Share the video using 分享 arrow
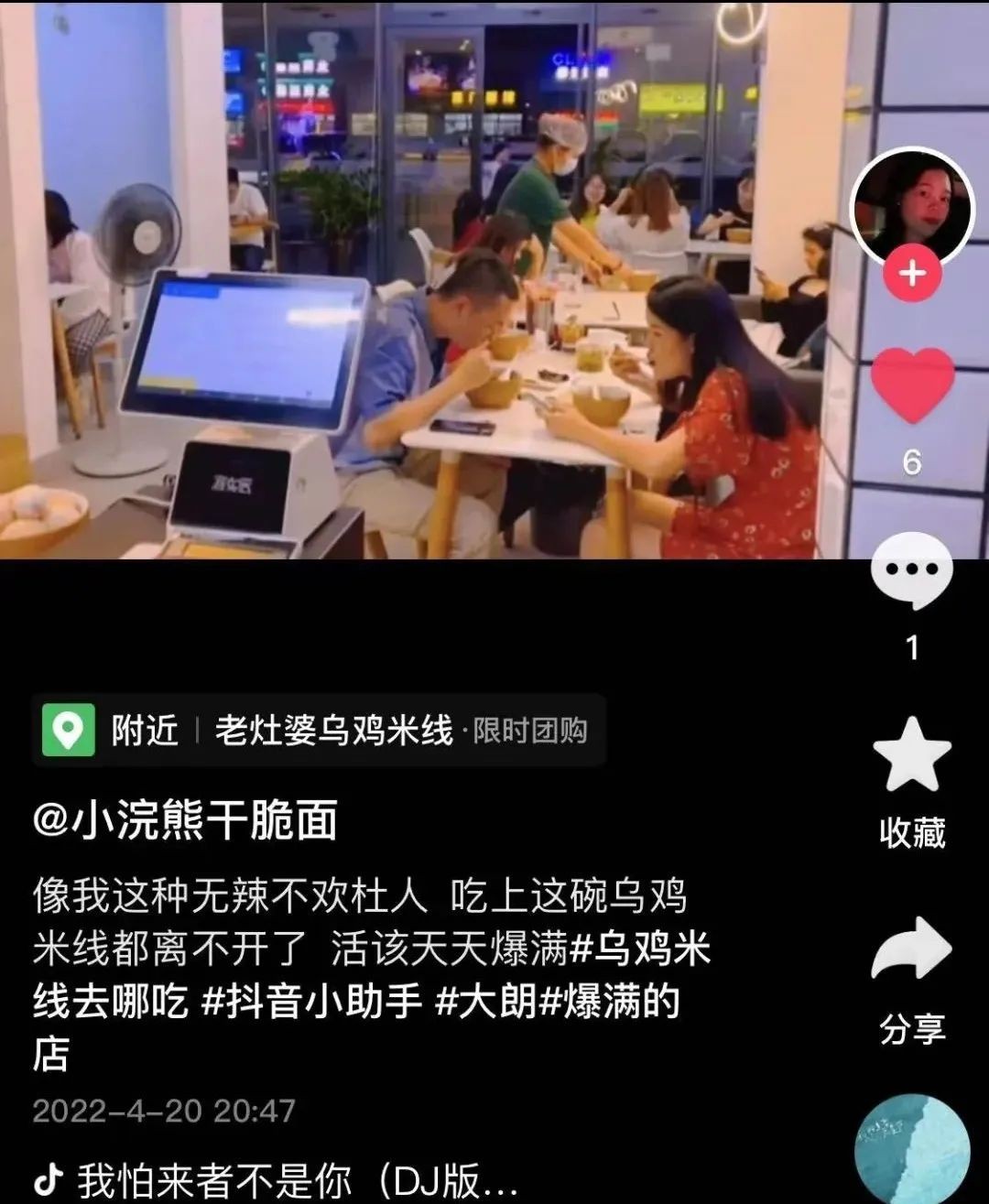This screenshot has height=1204, width=989. click(912, 950)
